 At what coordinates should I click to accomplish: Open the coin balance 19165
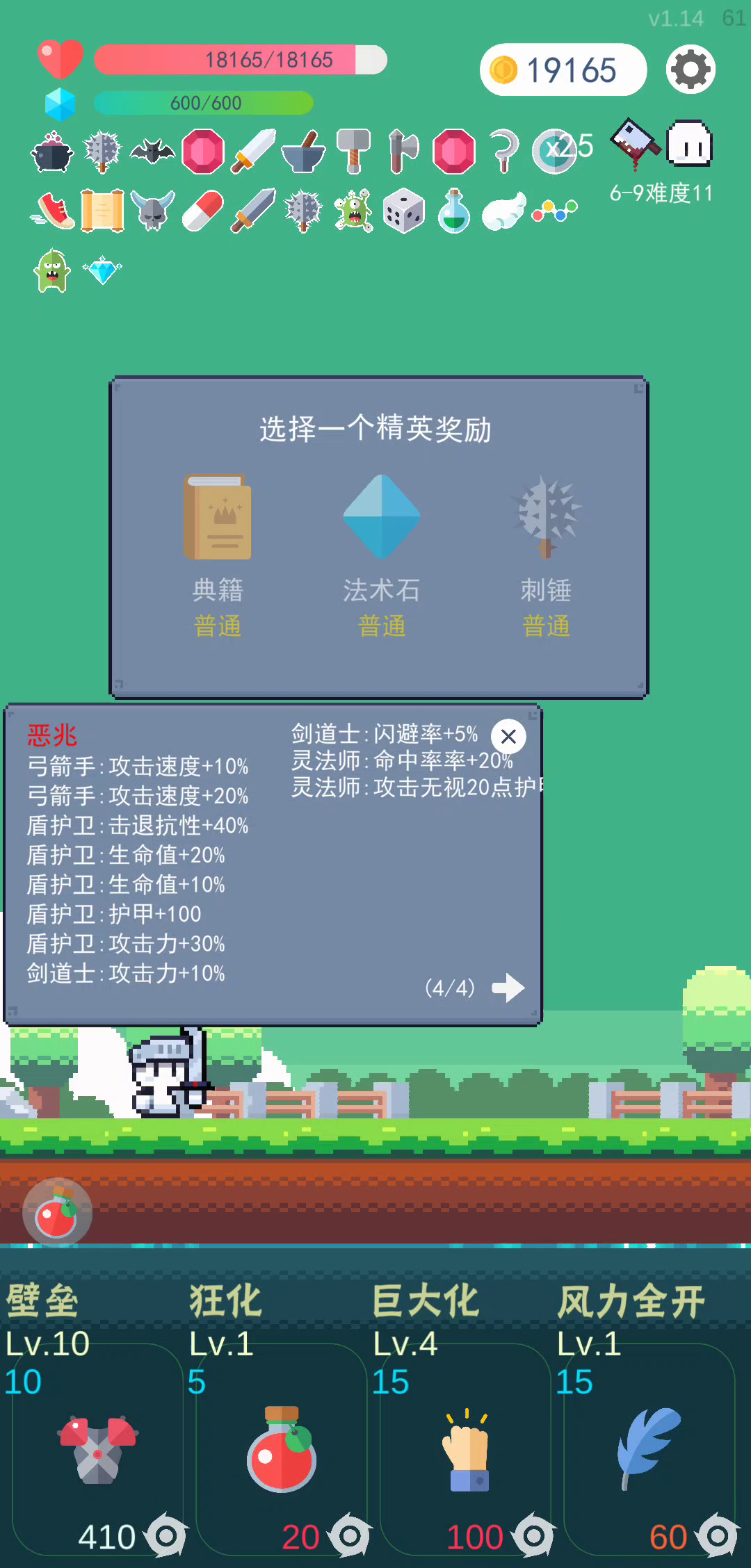(x=563, y=70)
